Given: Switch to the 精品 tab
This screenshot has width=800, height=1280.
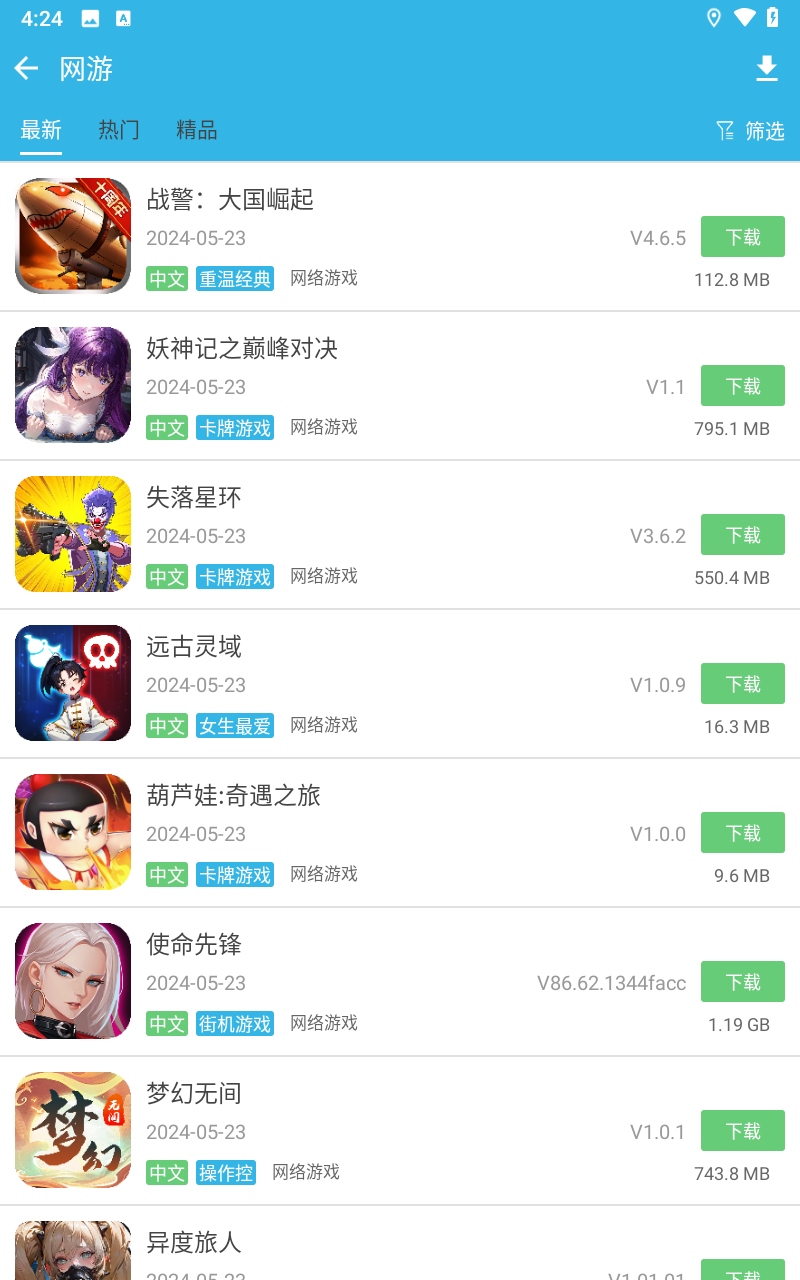Looking at the screenshot, I should point(197,130).
